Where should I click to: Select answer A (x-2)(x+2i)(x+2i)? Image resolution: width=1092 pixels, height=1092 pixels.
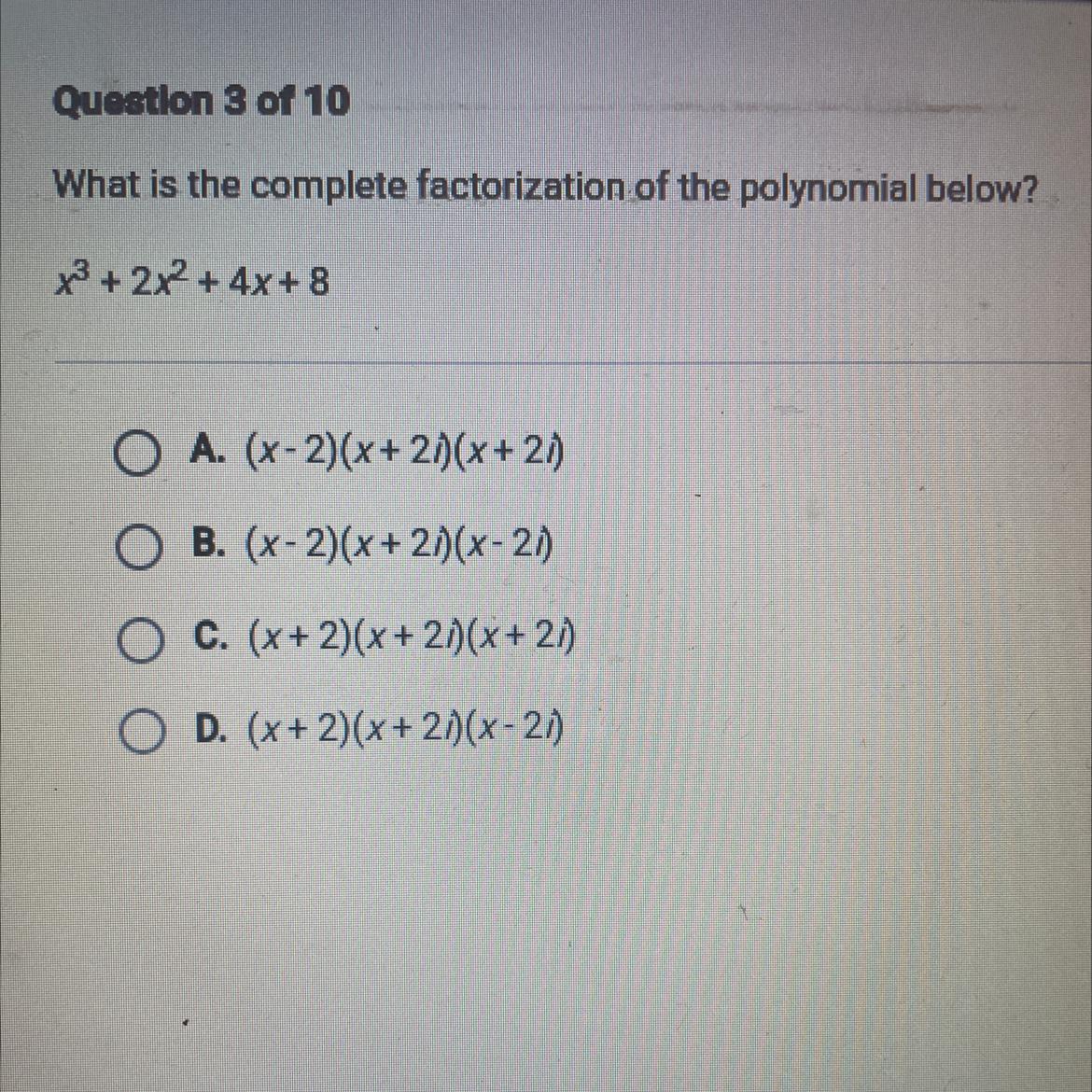136,456
